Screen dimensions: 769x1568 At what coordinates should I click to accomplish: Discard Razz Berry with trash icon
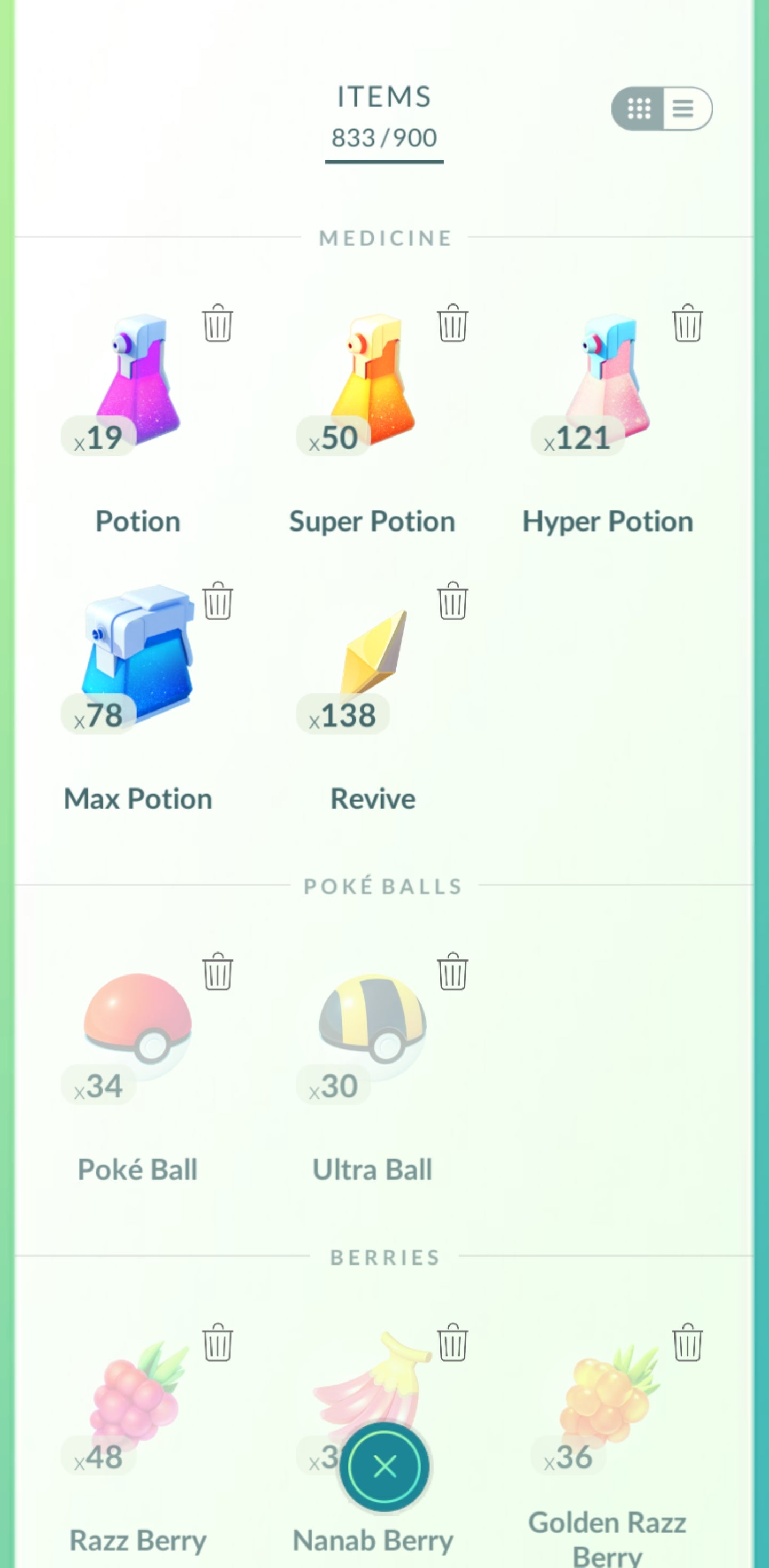pyautogui.click(x=217, y=1342)
